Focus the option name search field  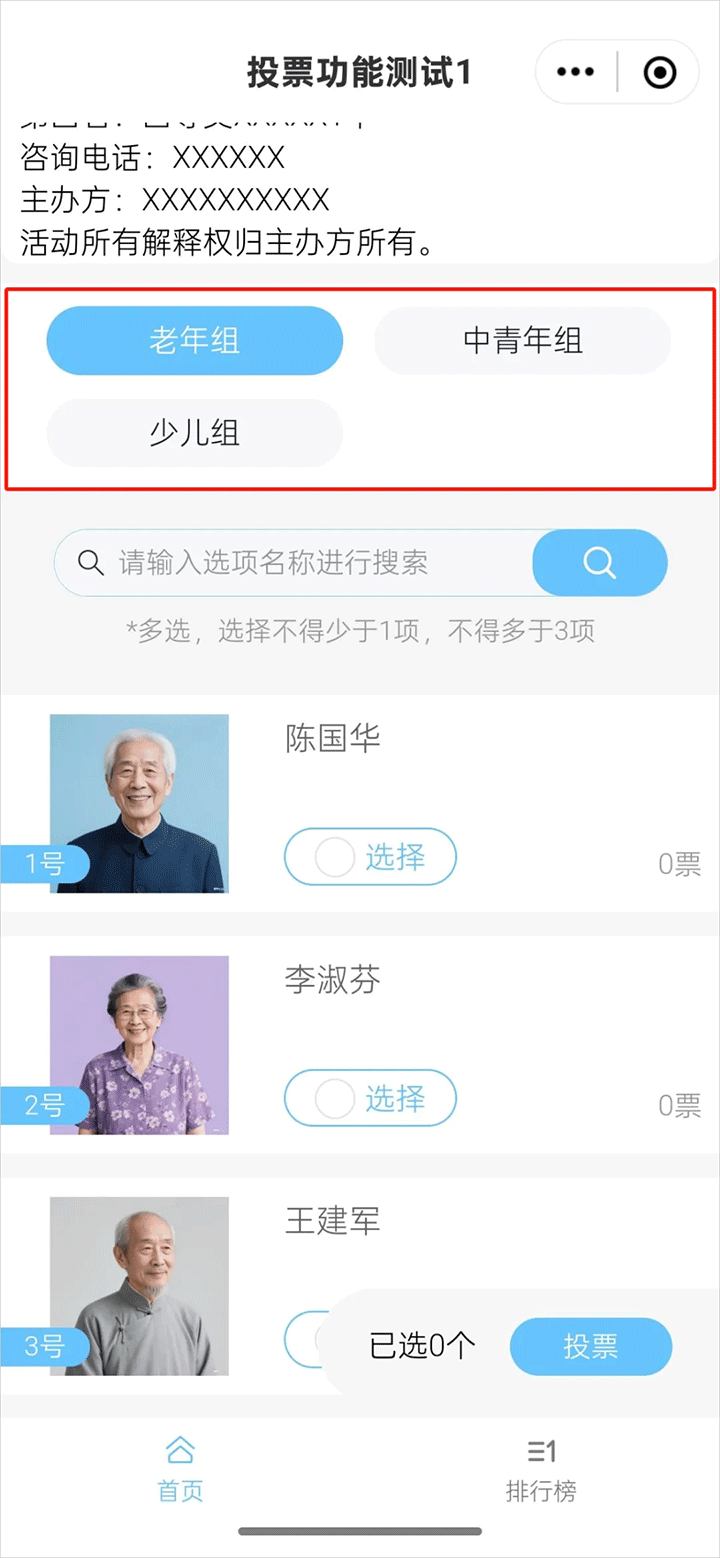click(300, 563)
